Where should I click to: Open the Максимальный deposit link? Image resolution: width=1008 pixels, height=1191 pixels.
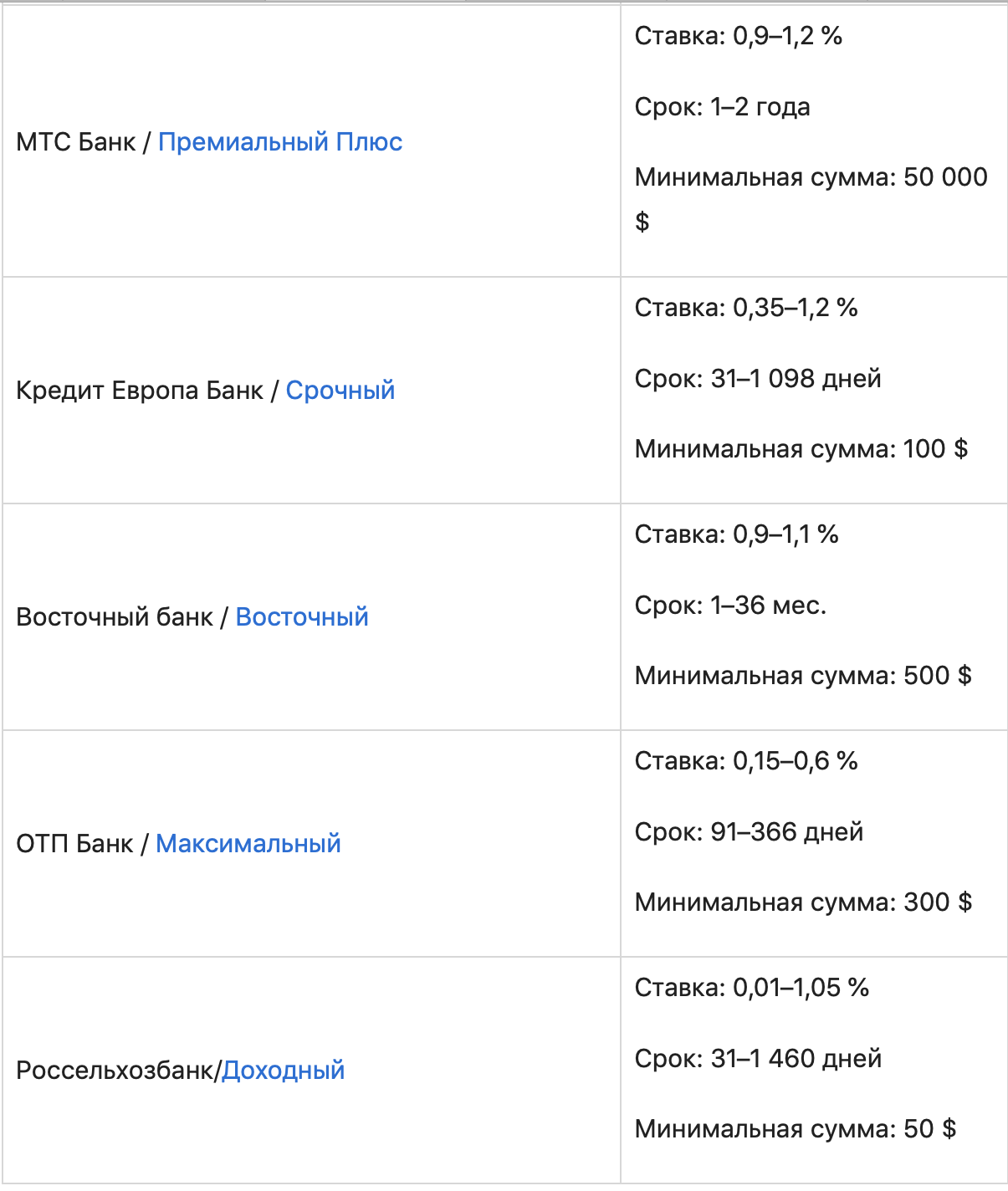click(x=248, y=844)
